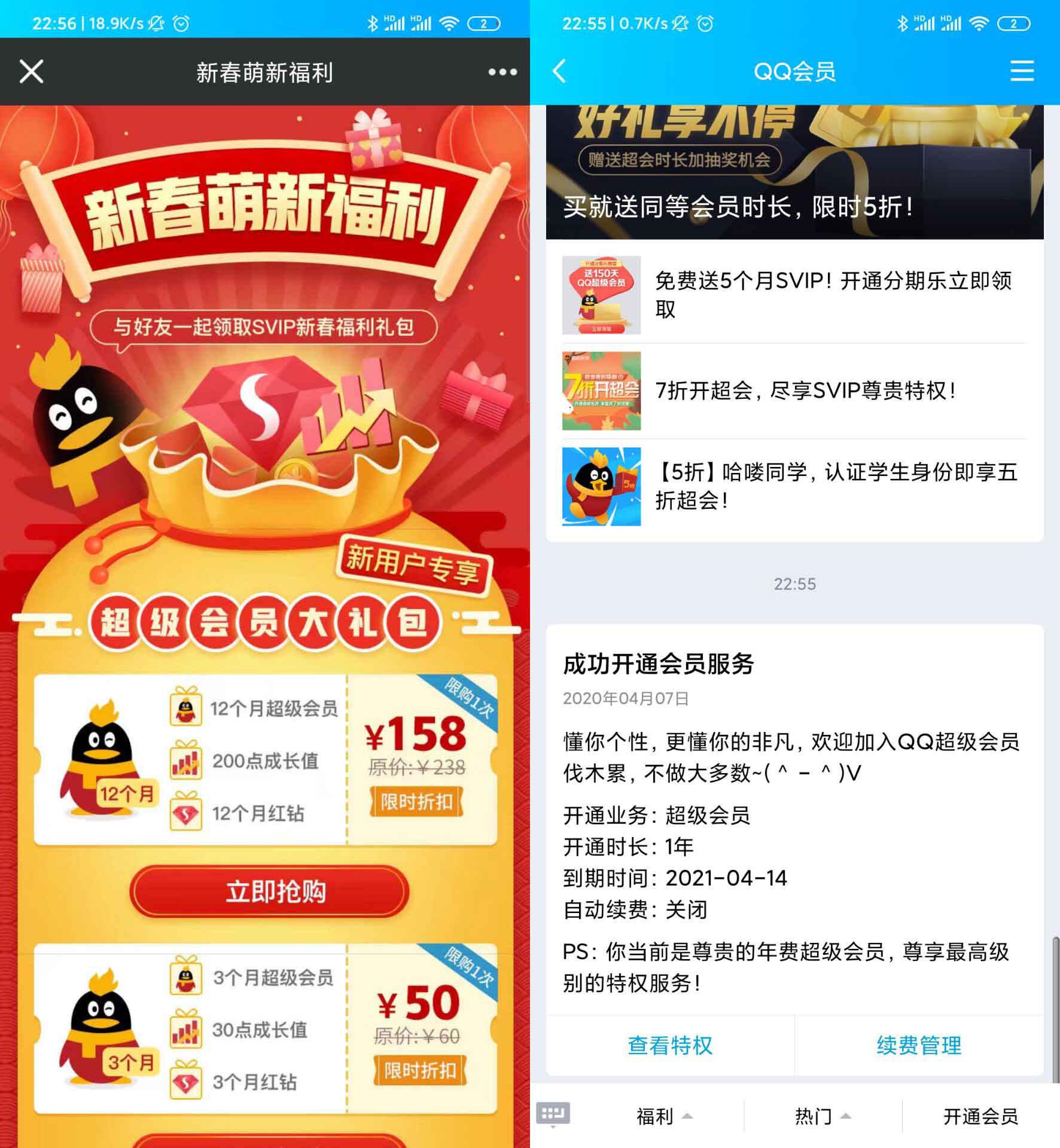Expand the 热门 menu

(x=822, y=1116)
